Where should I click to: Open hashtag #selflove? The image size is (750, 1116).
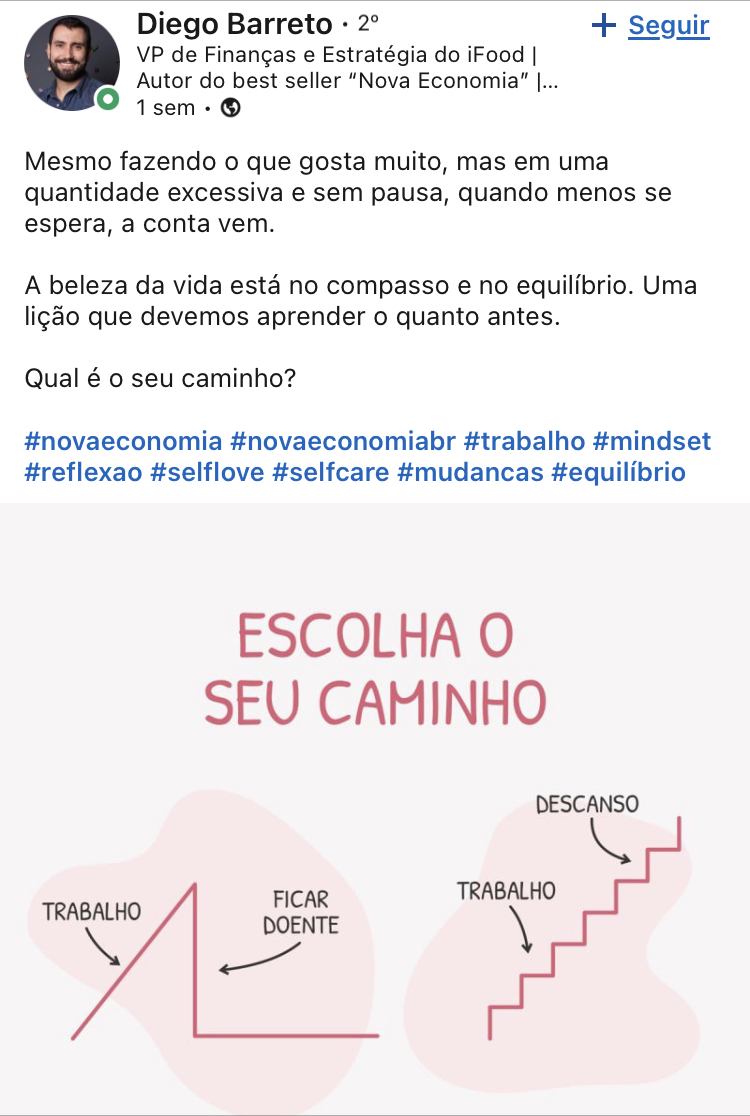207,471
